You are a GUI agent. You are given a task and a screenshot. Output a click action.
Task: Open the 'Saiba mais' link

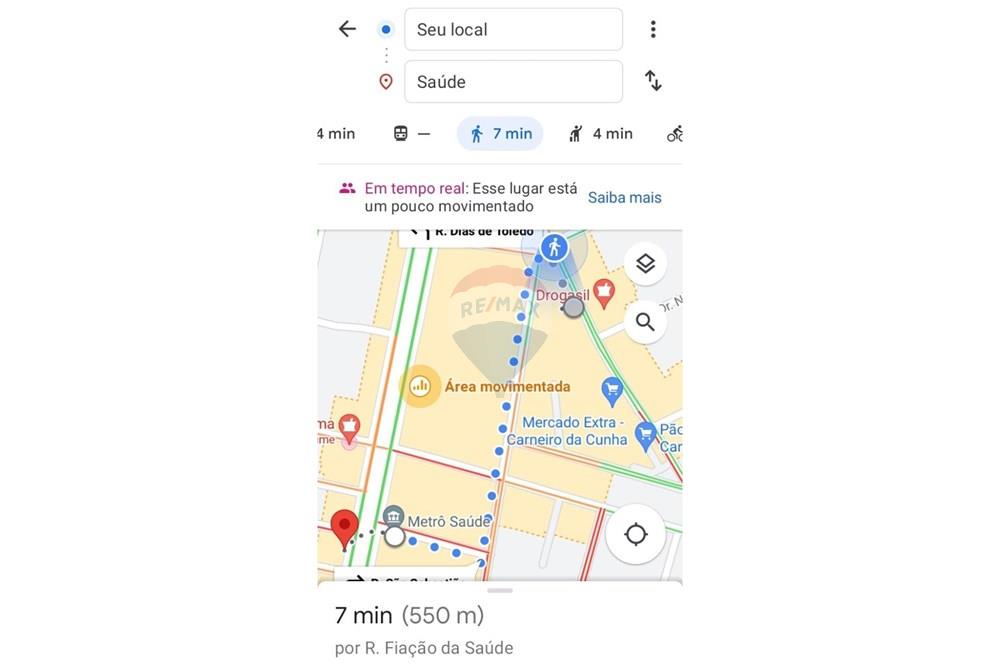624,197
